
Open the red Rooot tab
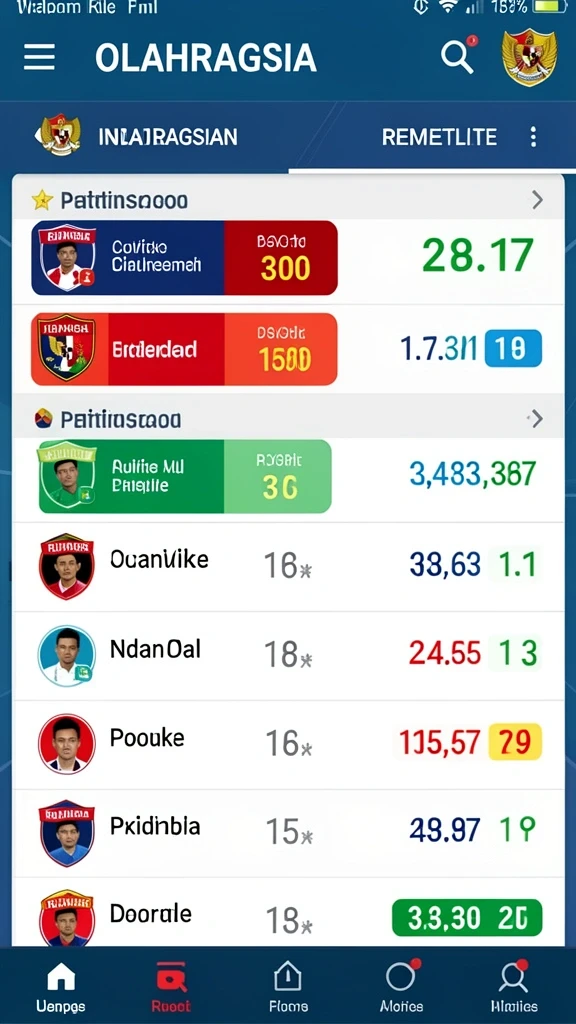[171, 987]
